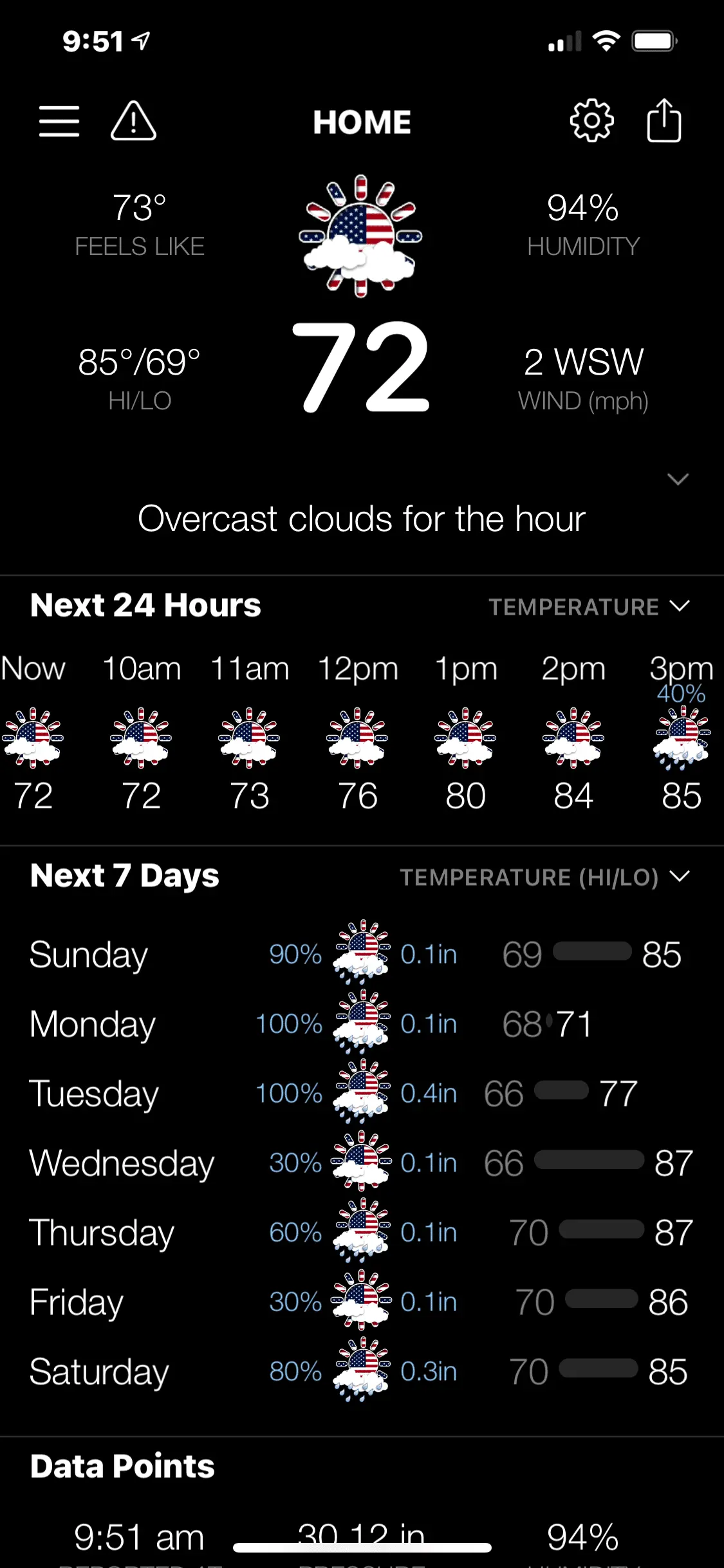Open the Next 24 Hours TEMPERATURE dropdown
The width and height of the screenshot is (724, 1568).
pos(589,607)
